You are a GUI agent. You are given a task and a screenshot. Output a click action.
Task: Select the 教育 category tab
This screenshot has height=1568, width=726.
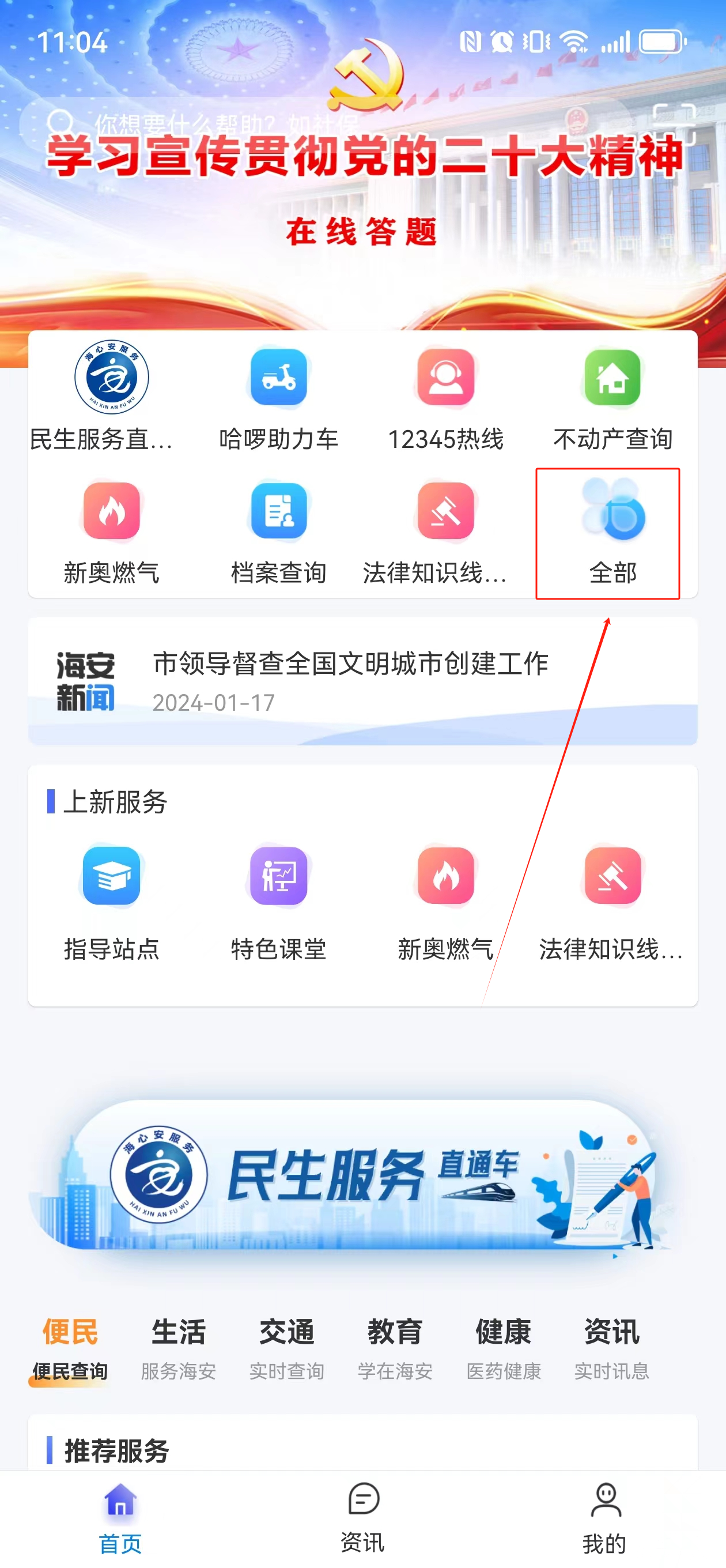tap(395, 1347)
